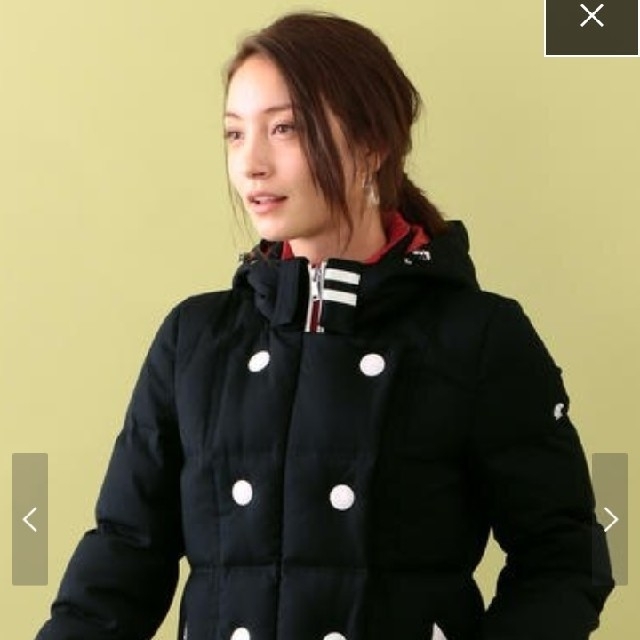
Task: Go to the previous product image
Action: [x=30, y=519]
